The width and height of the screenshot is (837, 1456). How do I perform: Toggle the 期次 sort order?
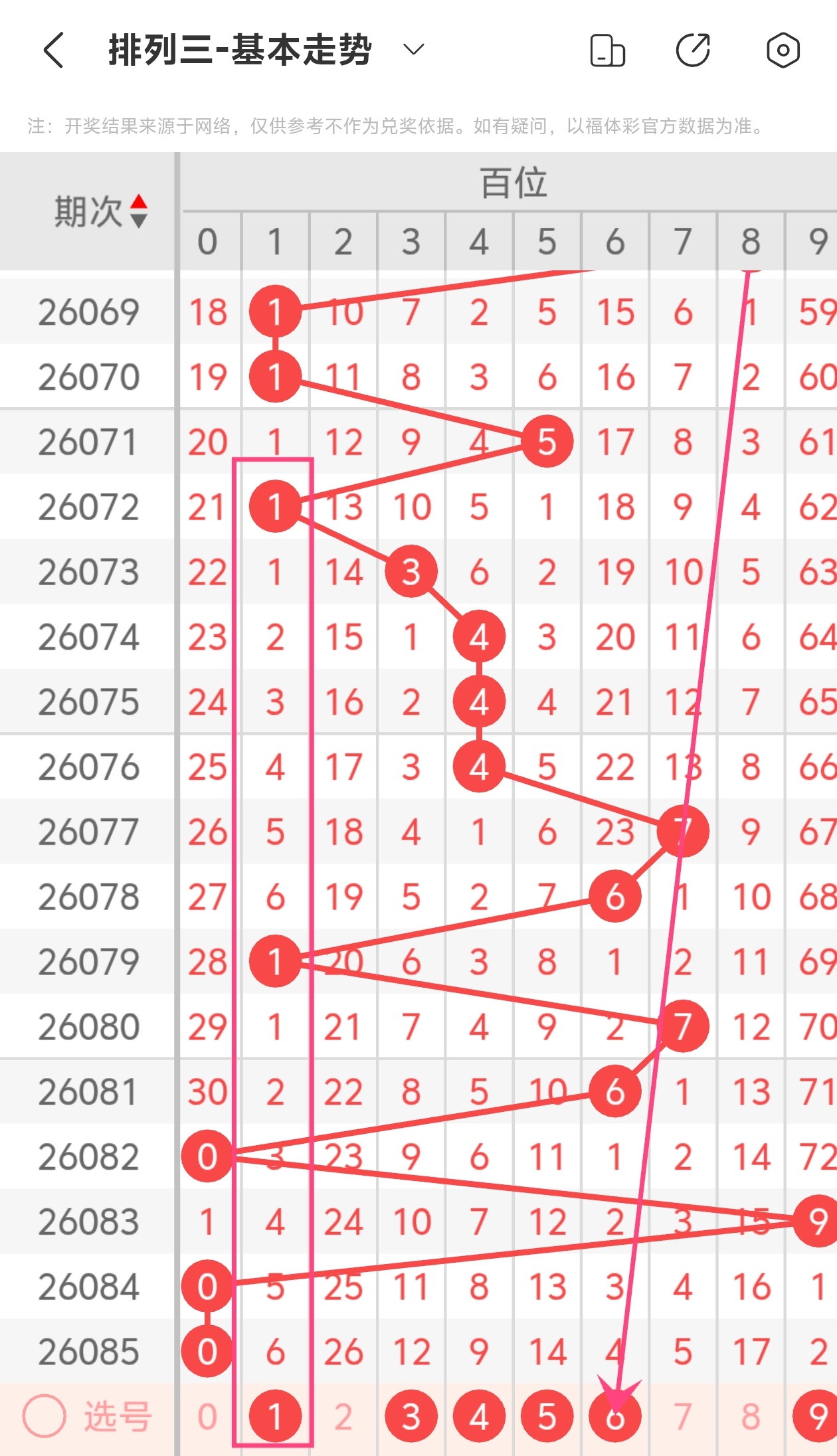pyautogui.click(x=138, y=211)
